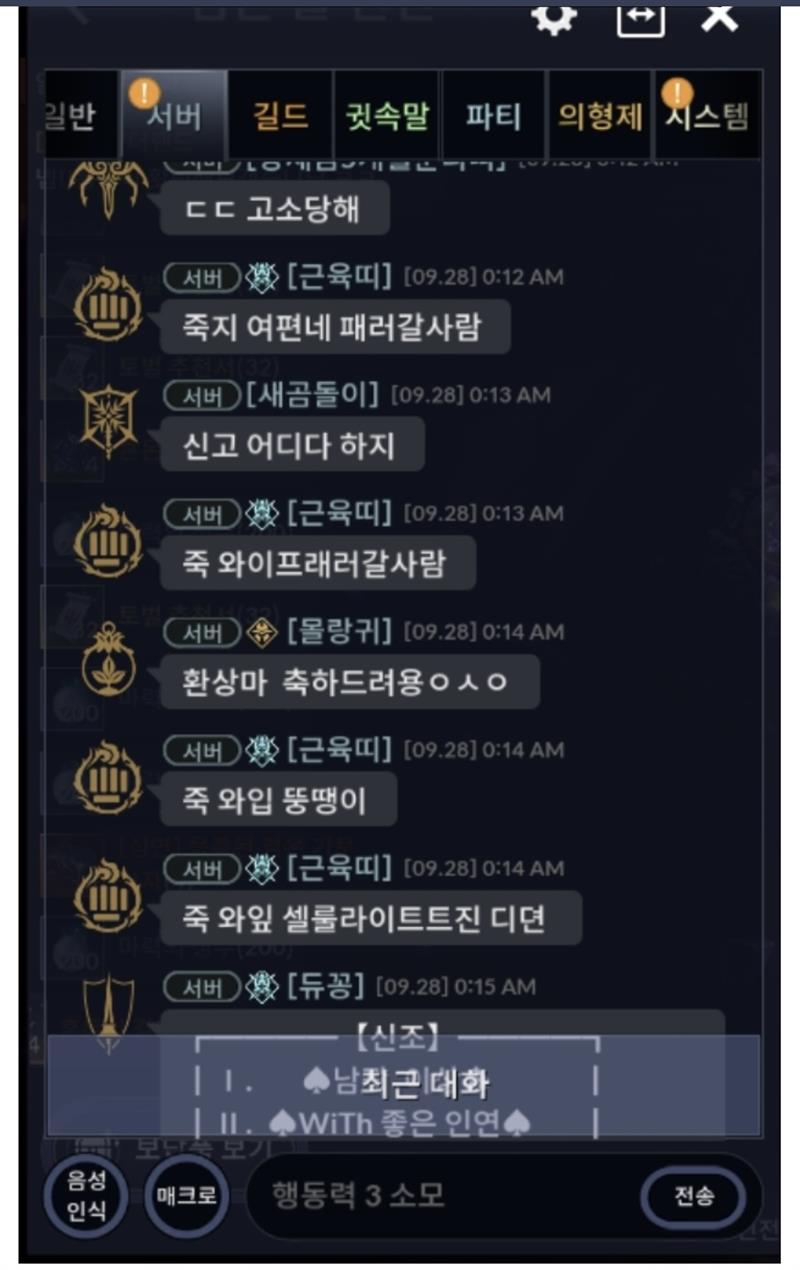Screen dimensions: 800x1270
Task: Switch to the 길드 tab
Action: (x=281, y=116)
